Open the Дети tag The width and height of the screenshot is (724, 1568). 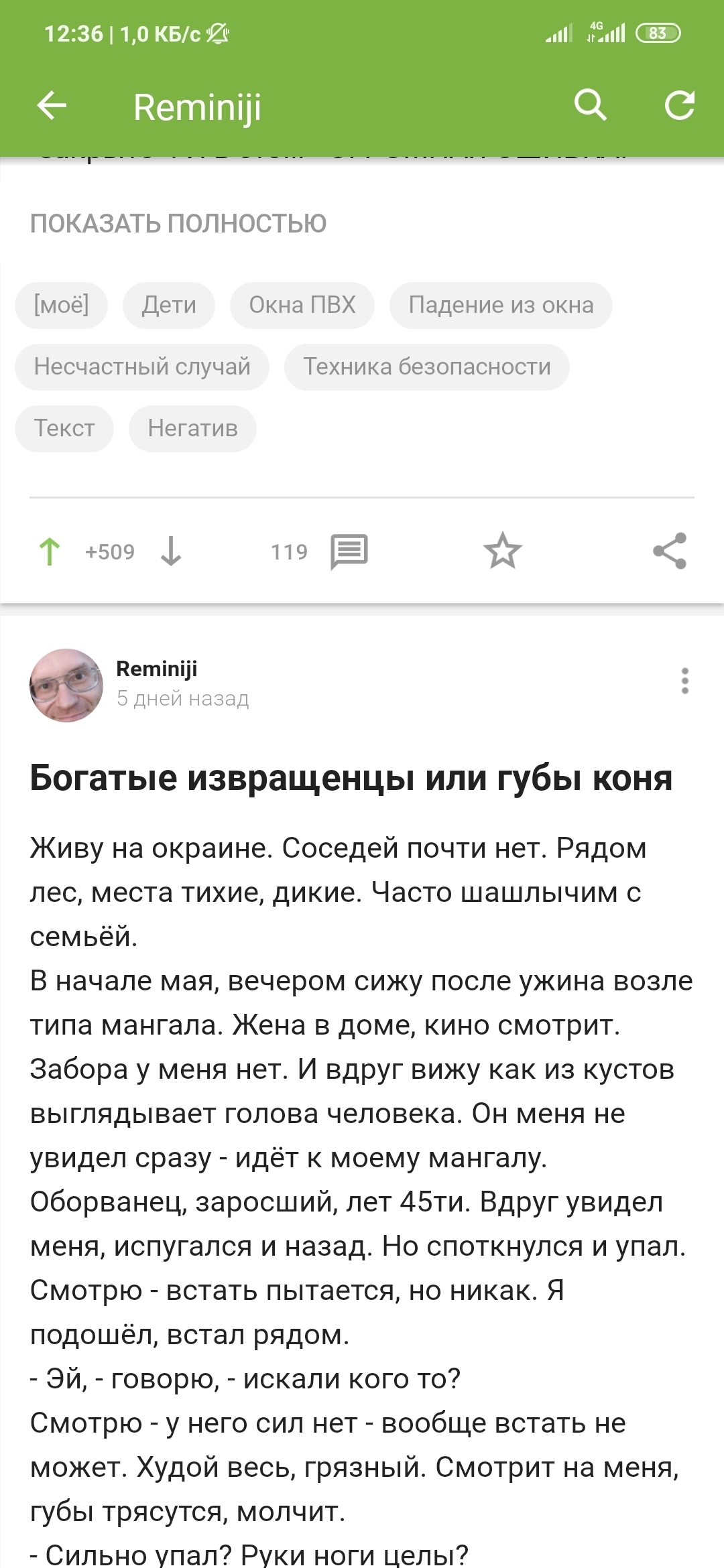pos(169,306)
